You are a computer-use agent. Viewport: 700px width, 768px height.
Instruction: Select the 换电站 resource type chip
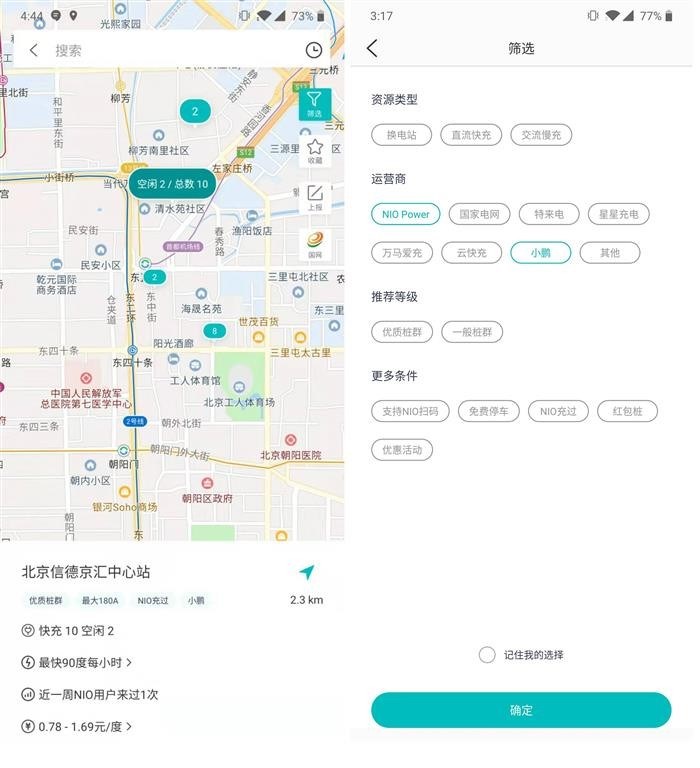click(400, 135)
